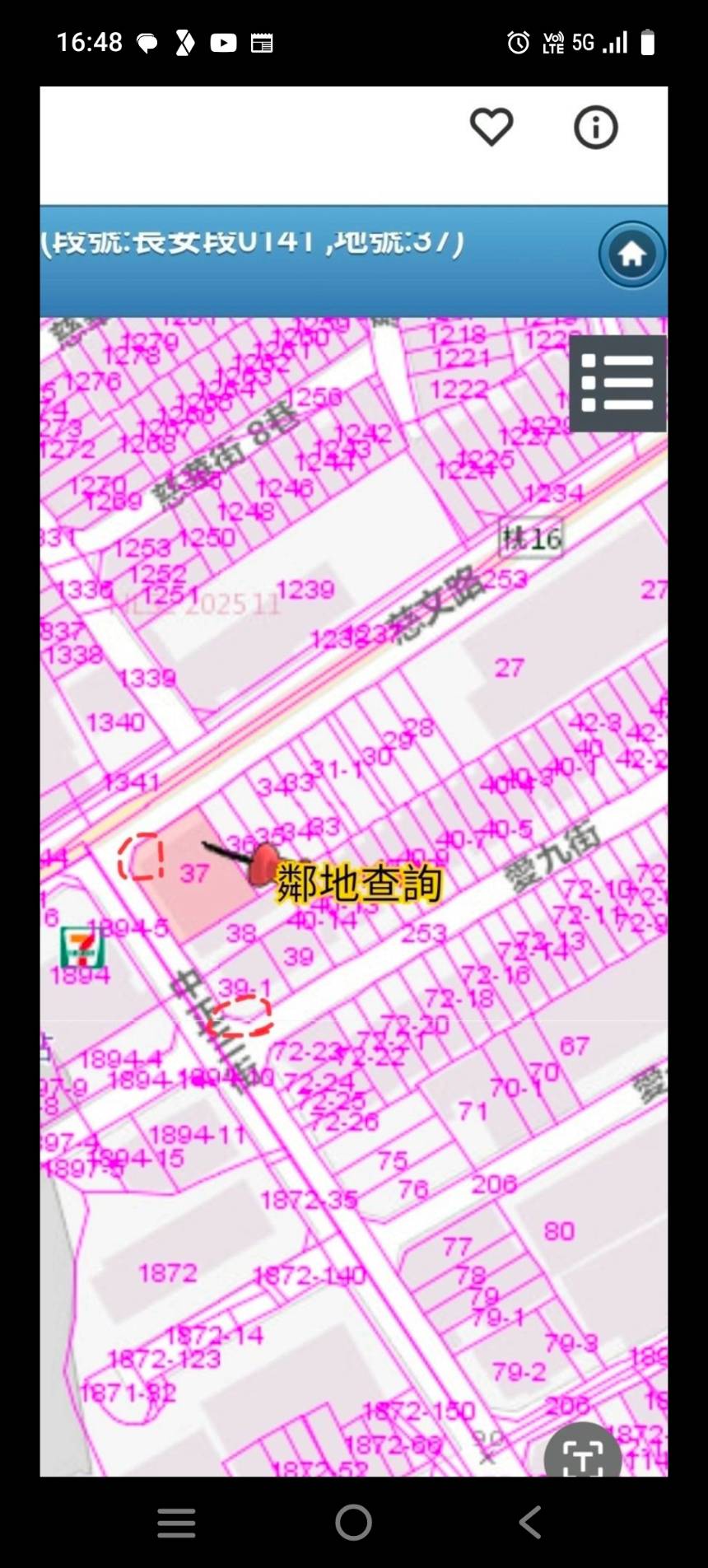Open recent apps from the navigation bar
Viewport: 708px width, 1568px height.
coord(177,1523)
